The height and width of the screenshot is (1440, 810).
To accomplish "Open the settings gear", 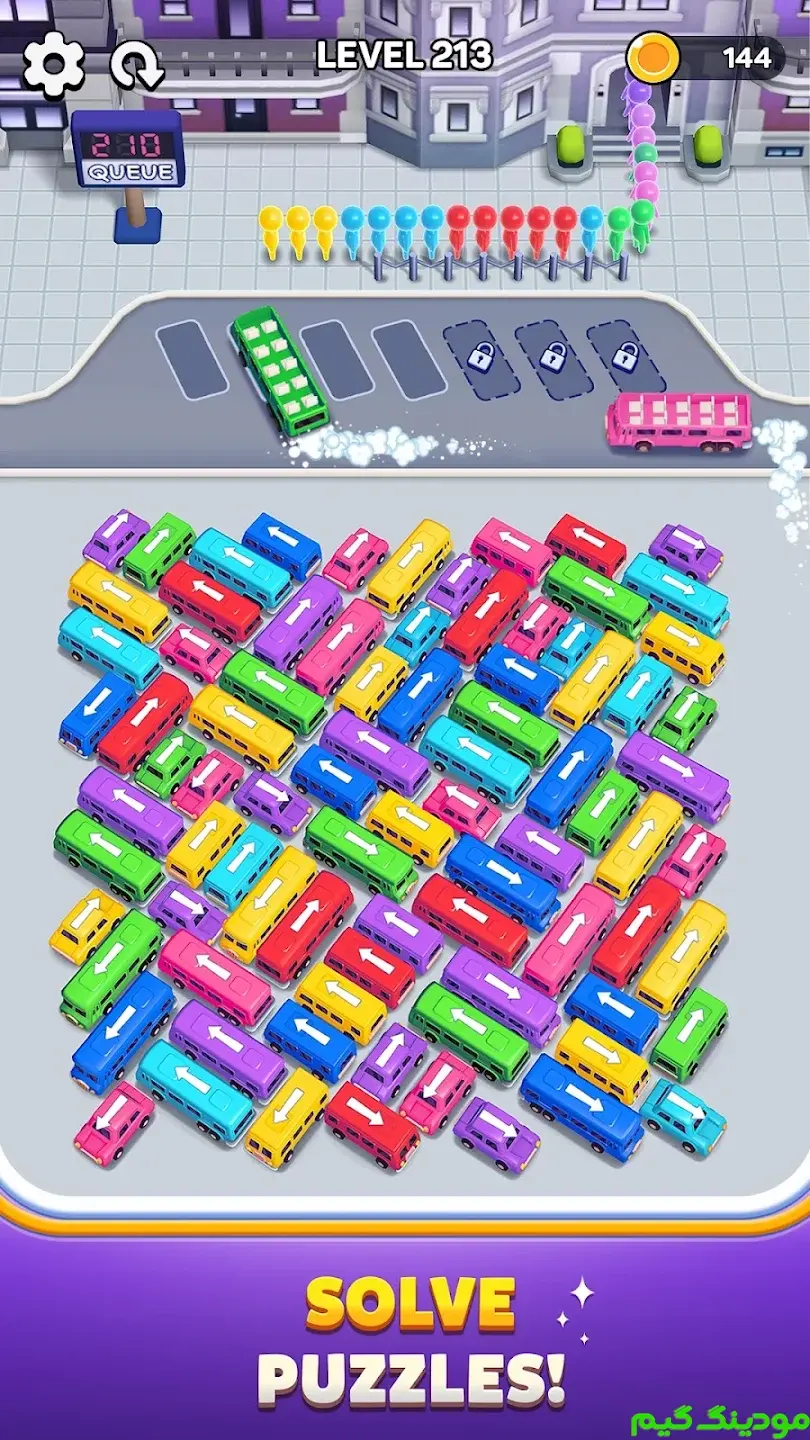I will (54, 65).
